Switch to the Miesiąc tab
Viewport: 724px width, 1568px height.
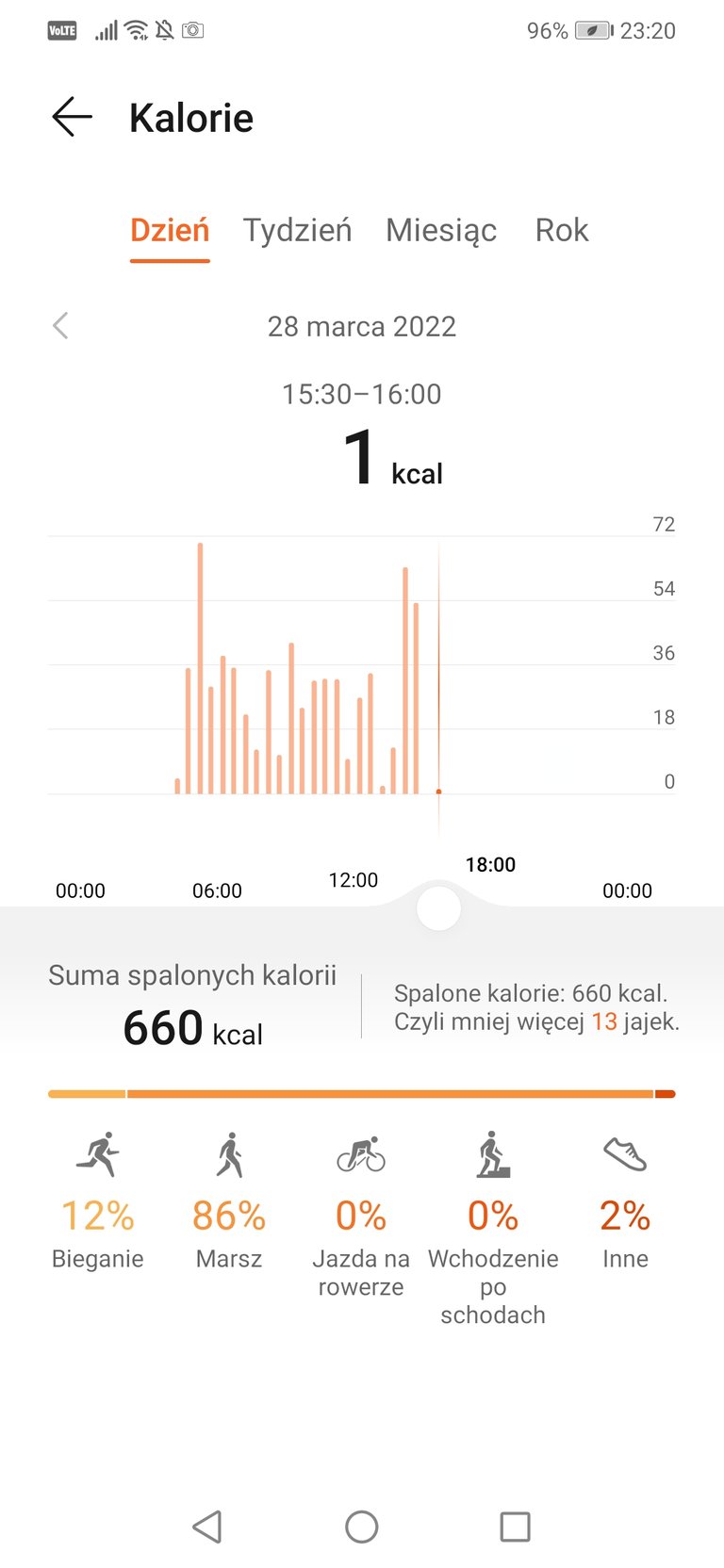click(441, 230)
